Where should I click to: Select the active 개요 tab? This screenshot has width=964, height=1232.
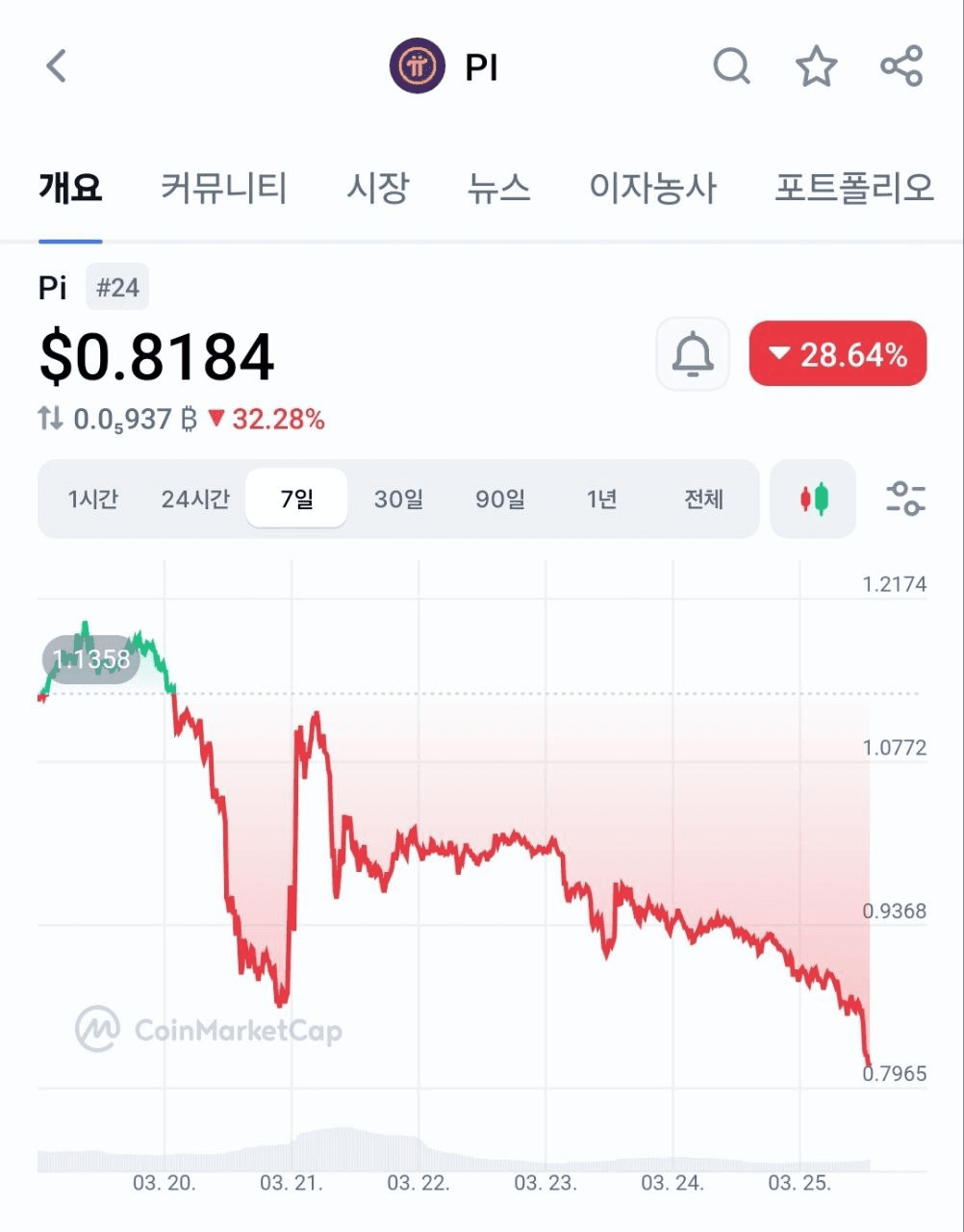click(70, 188)
